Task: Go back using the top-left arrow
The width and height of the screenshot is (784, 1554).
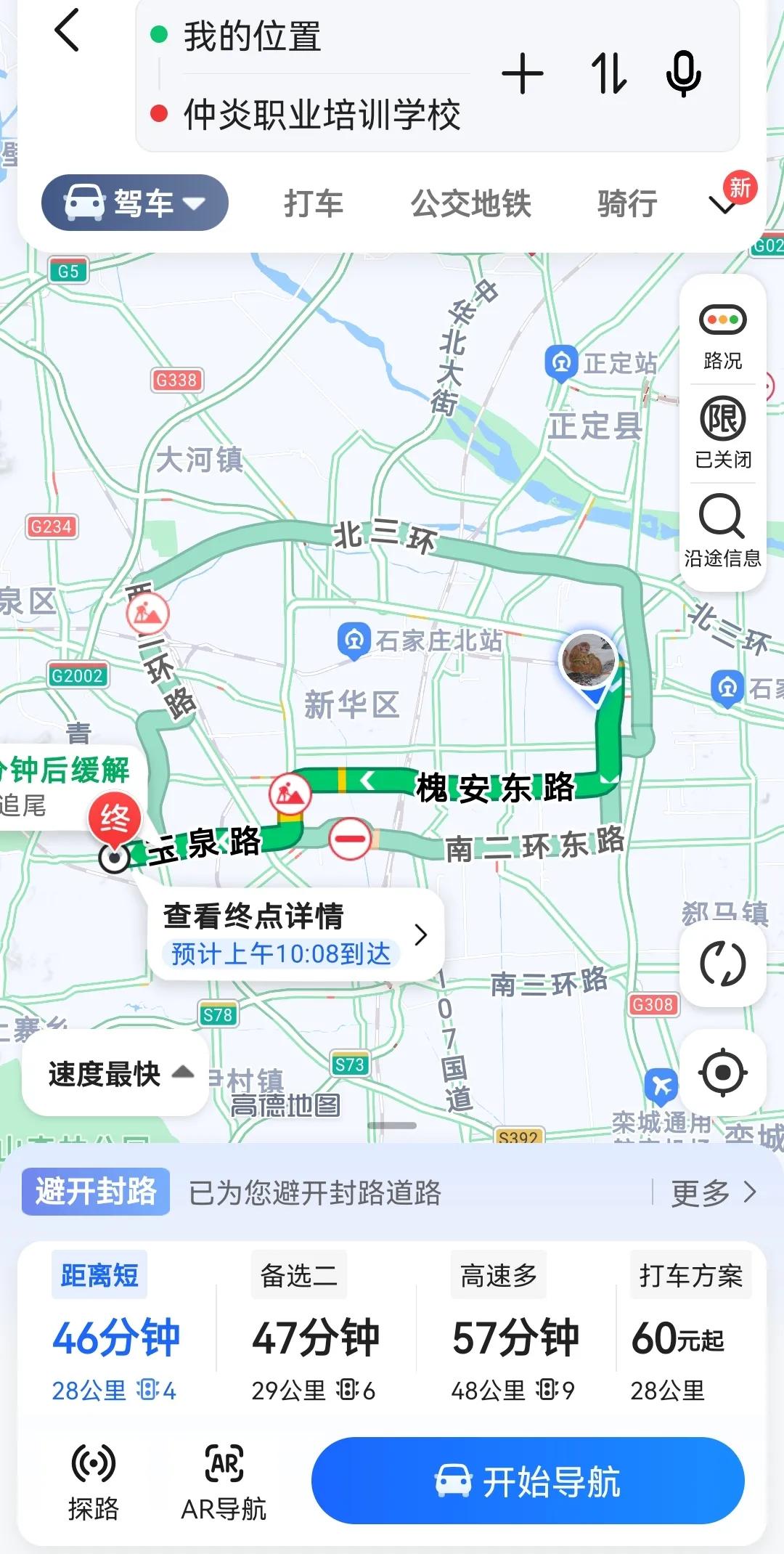Action: coord(67,30)
